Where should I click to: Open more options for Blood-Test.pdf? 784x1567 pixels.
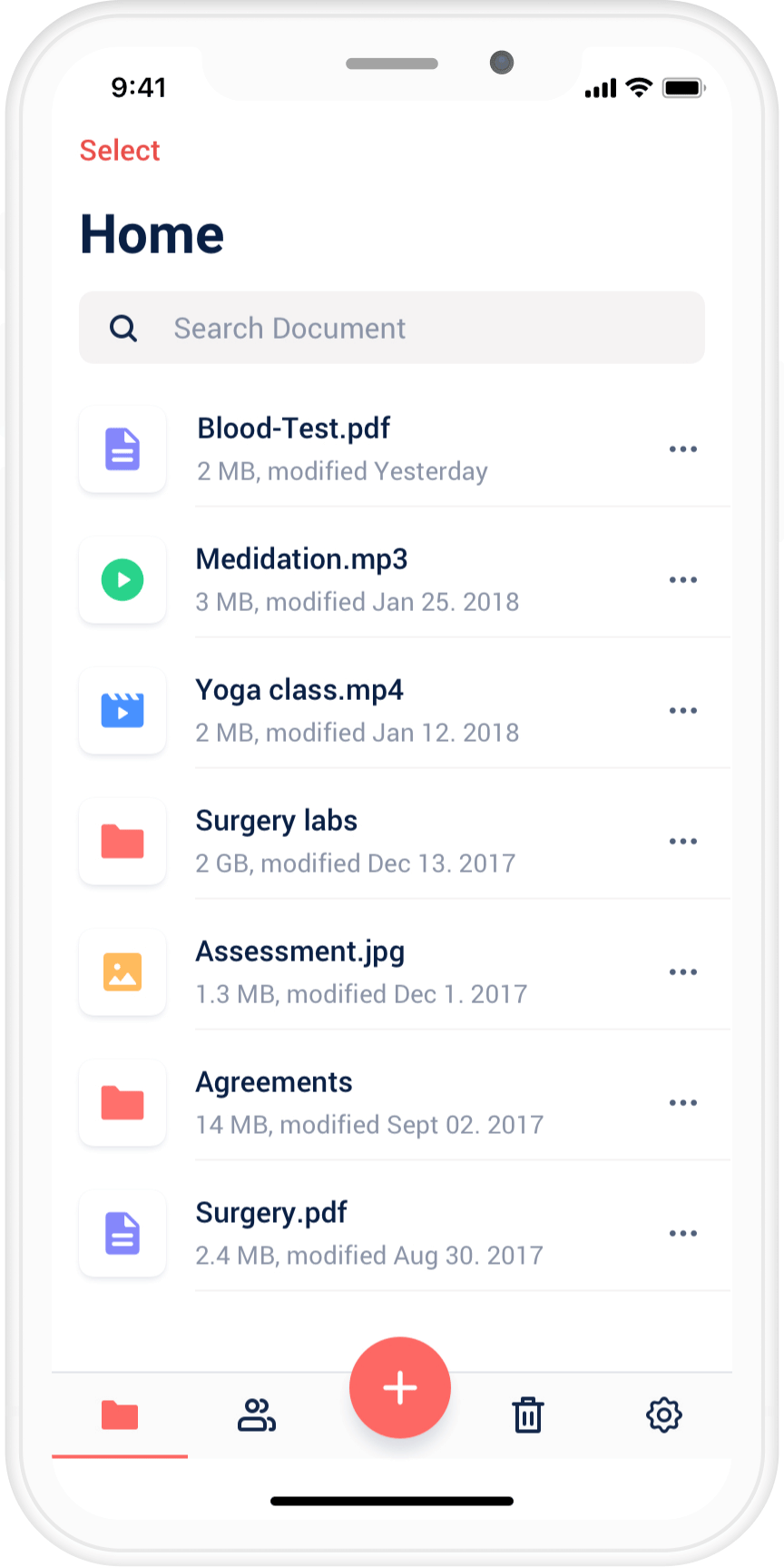coord(683,449)
